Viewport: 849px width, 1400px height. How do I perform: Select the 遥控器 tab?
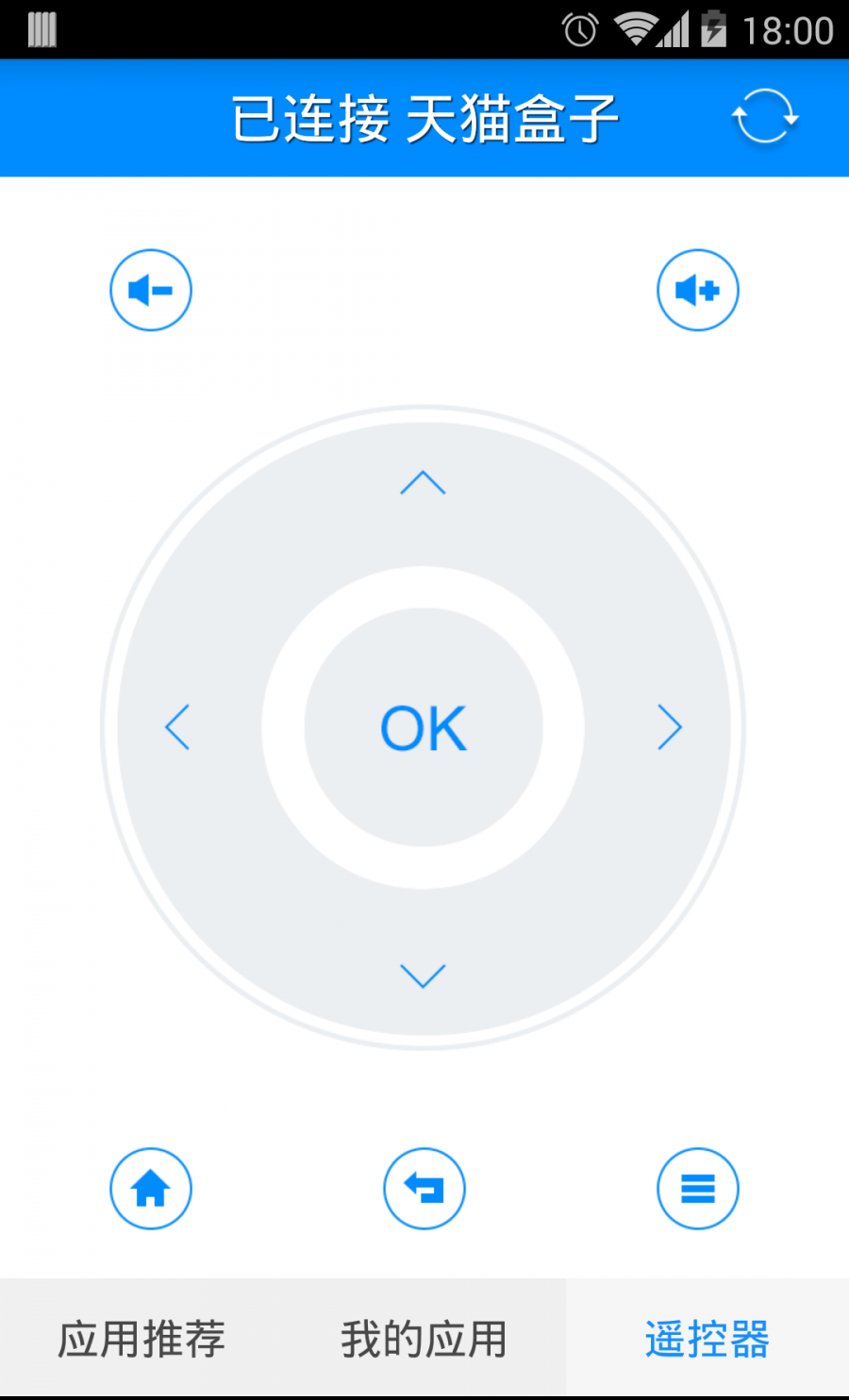pos(707,1339)
